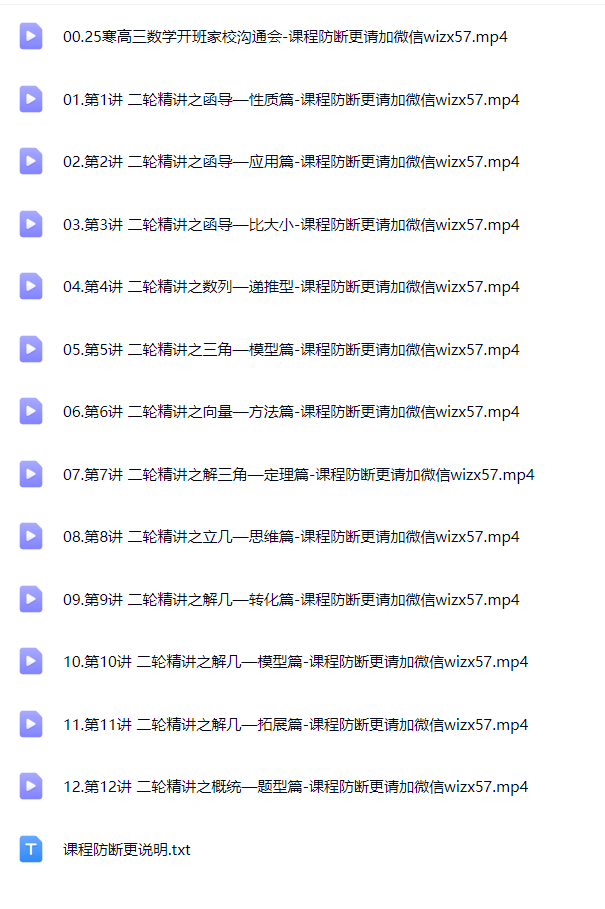Play 05.第5讲 三角—模型篇 video
Viewport: 605px width, 909px height.
pos(291,350)
